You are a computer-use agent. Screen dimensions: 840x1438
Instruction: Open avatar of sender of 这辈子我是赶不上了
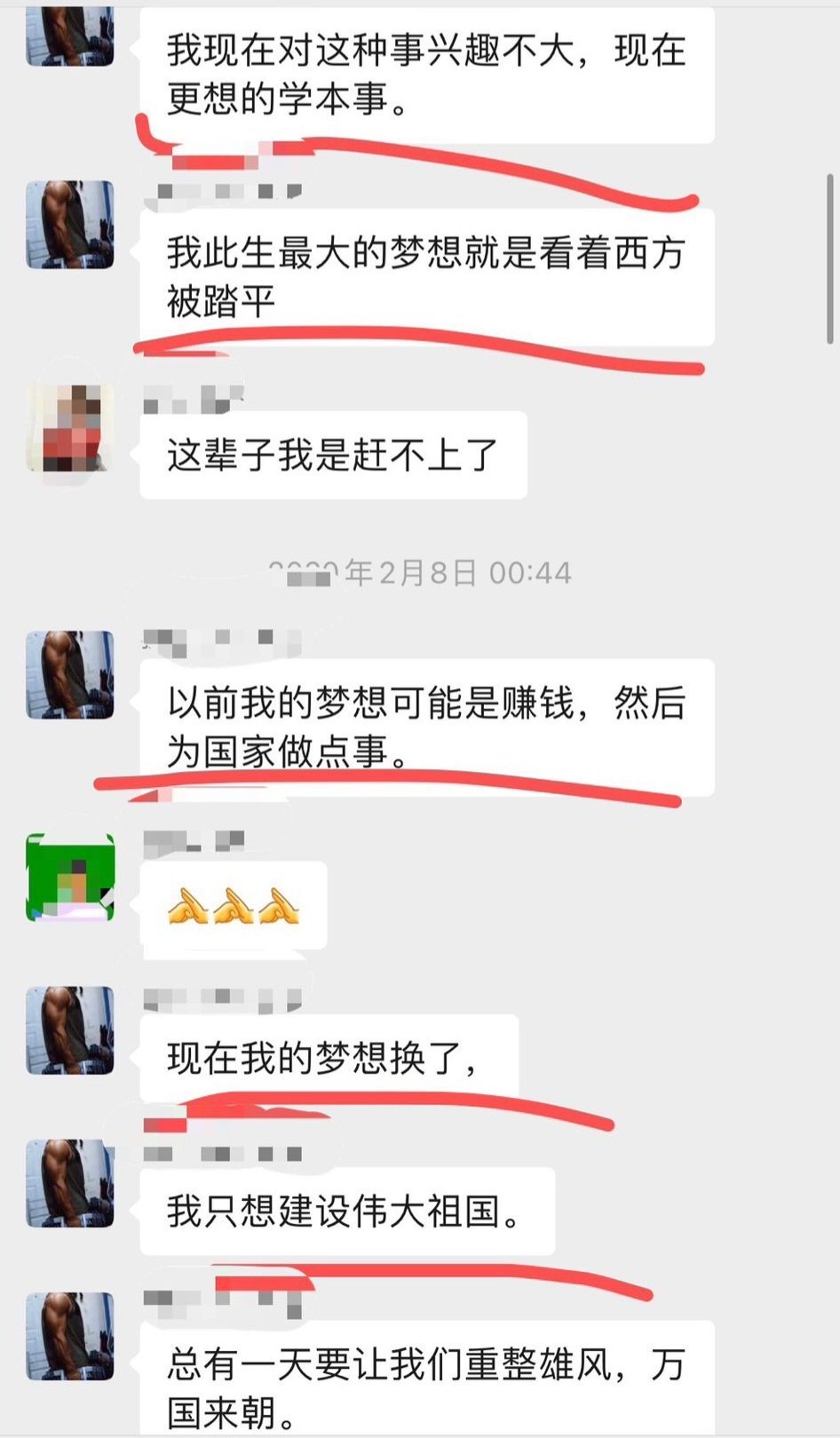[70, 428]
